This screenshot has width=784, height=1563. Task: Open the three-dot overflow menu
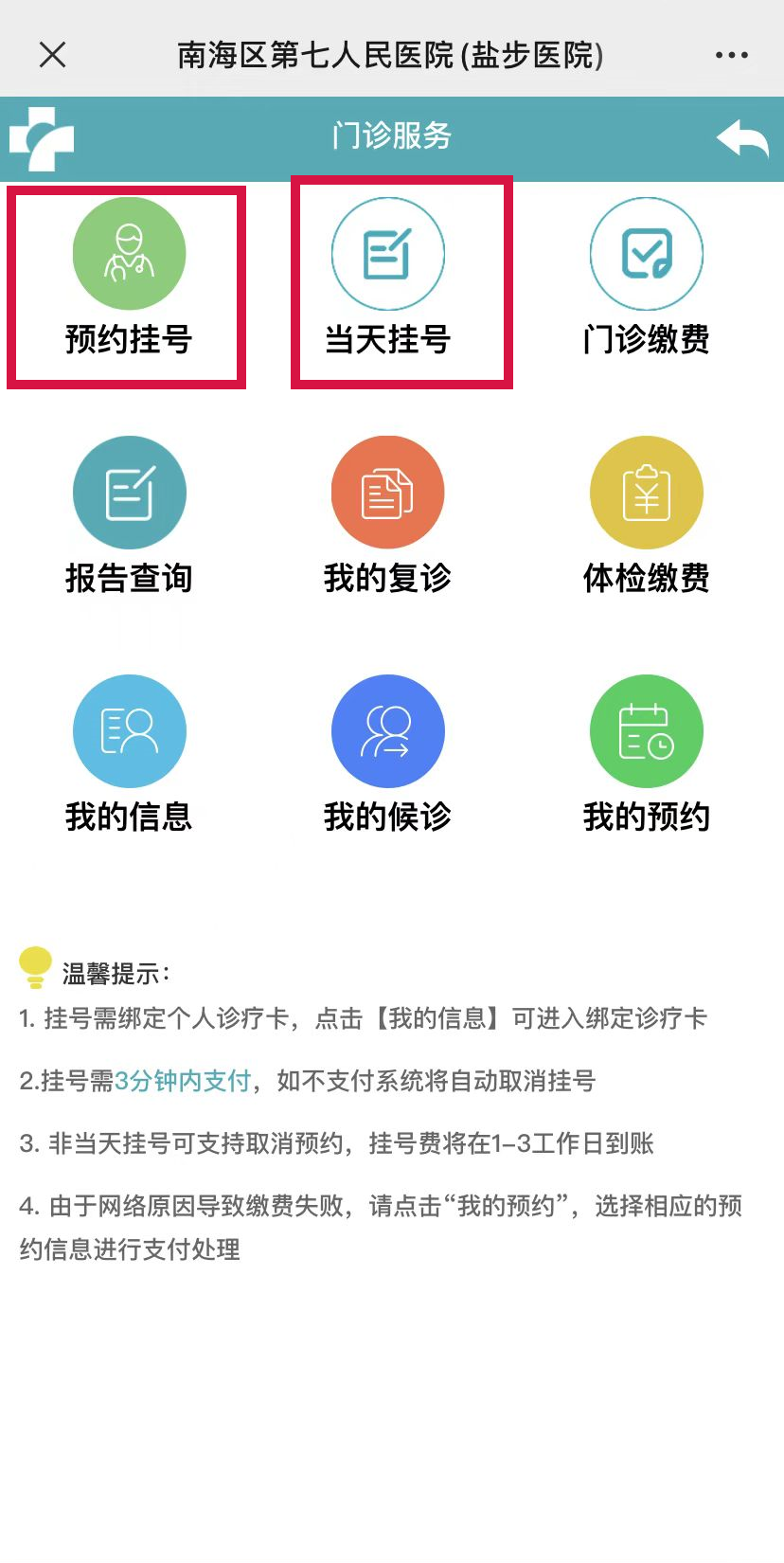(731, 55)
